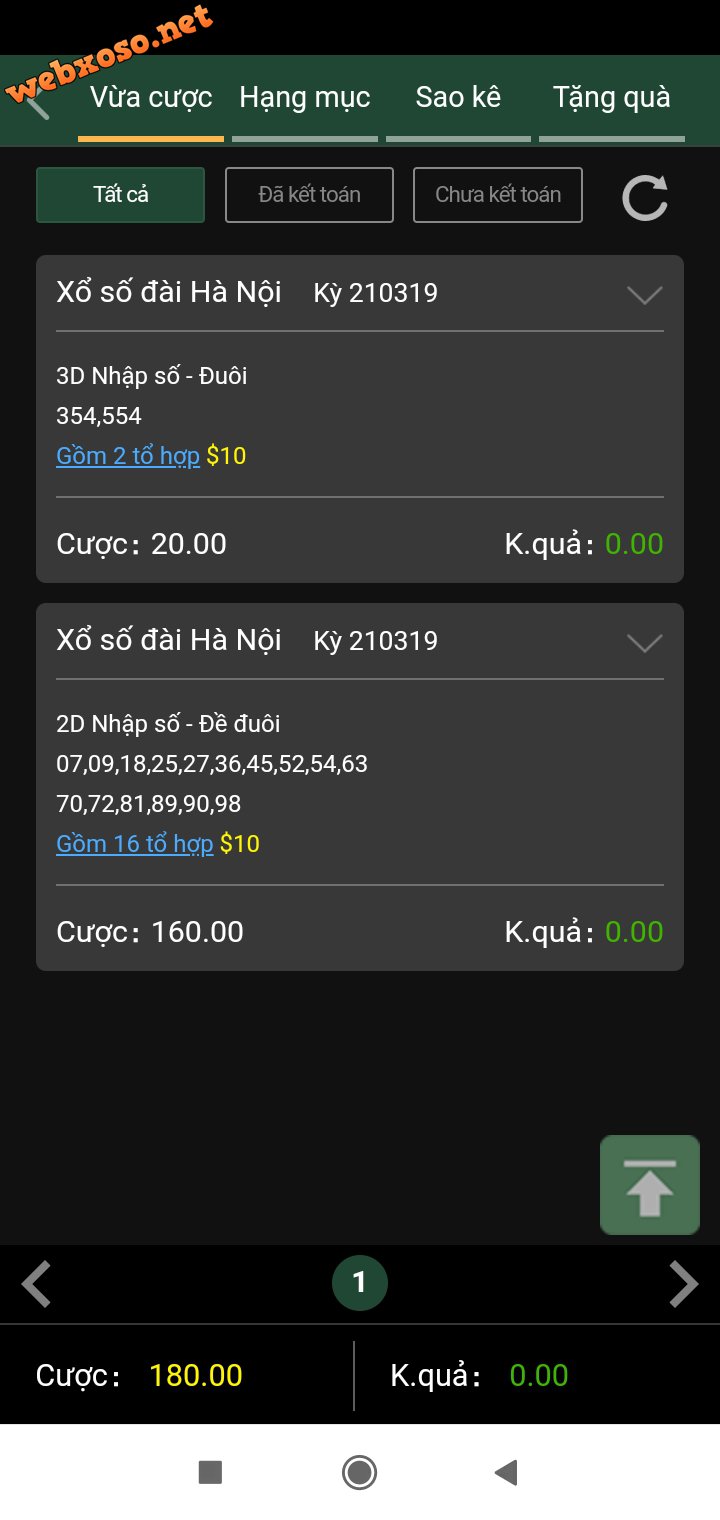Filter by Chưa kết toán

coord(498,195)
